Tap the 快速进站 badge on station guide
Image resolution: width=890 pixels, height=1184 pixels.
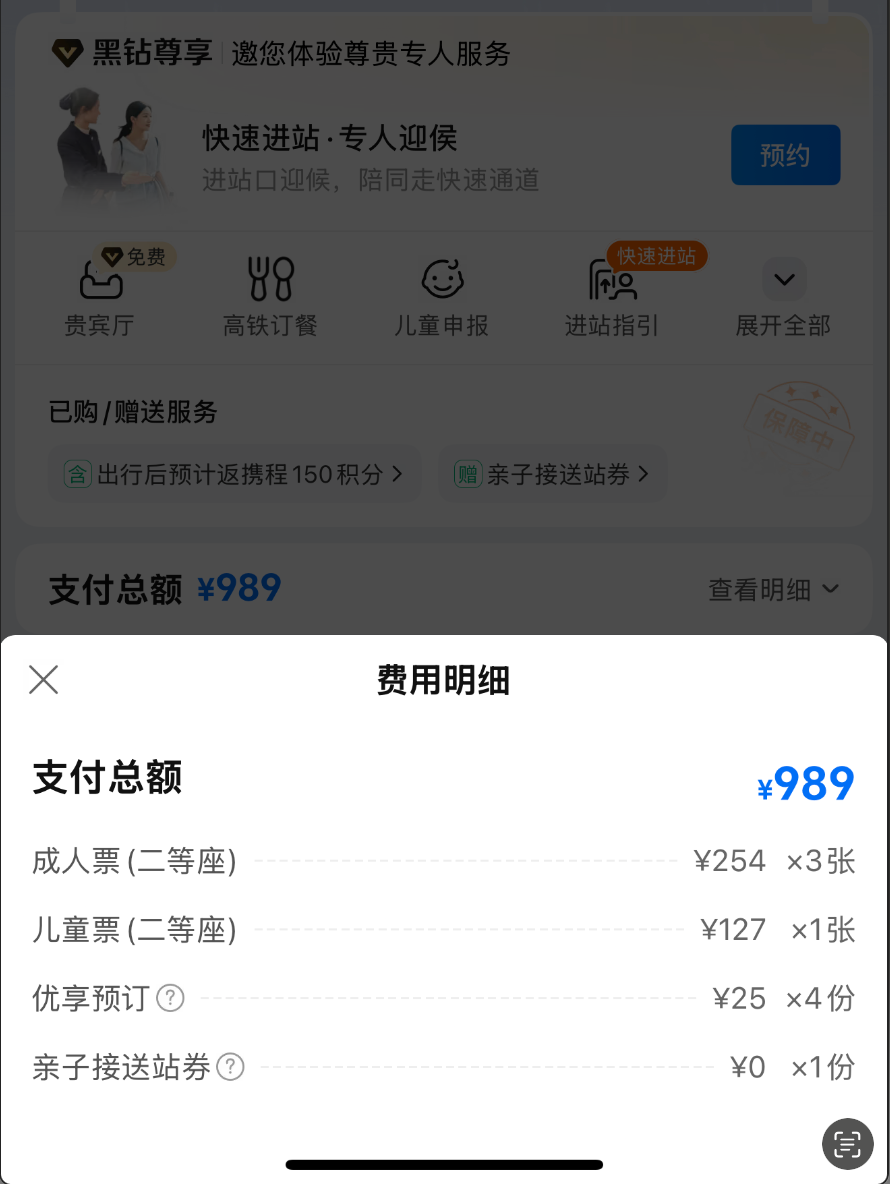(656, 256)
